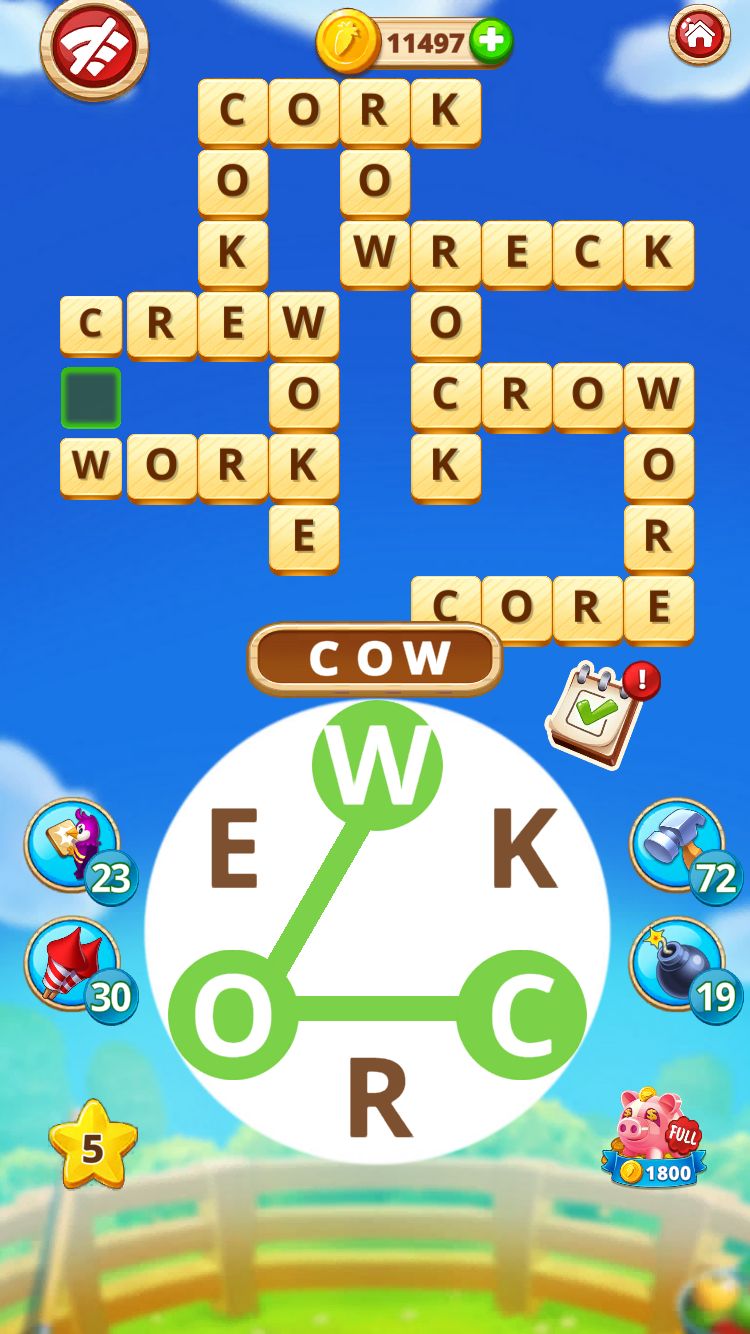
Task: Open the full piggy bank
Action: [x=654, y=1138]
